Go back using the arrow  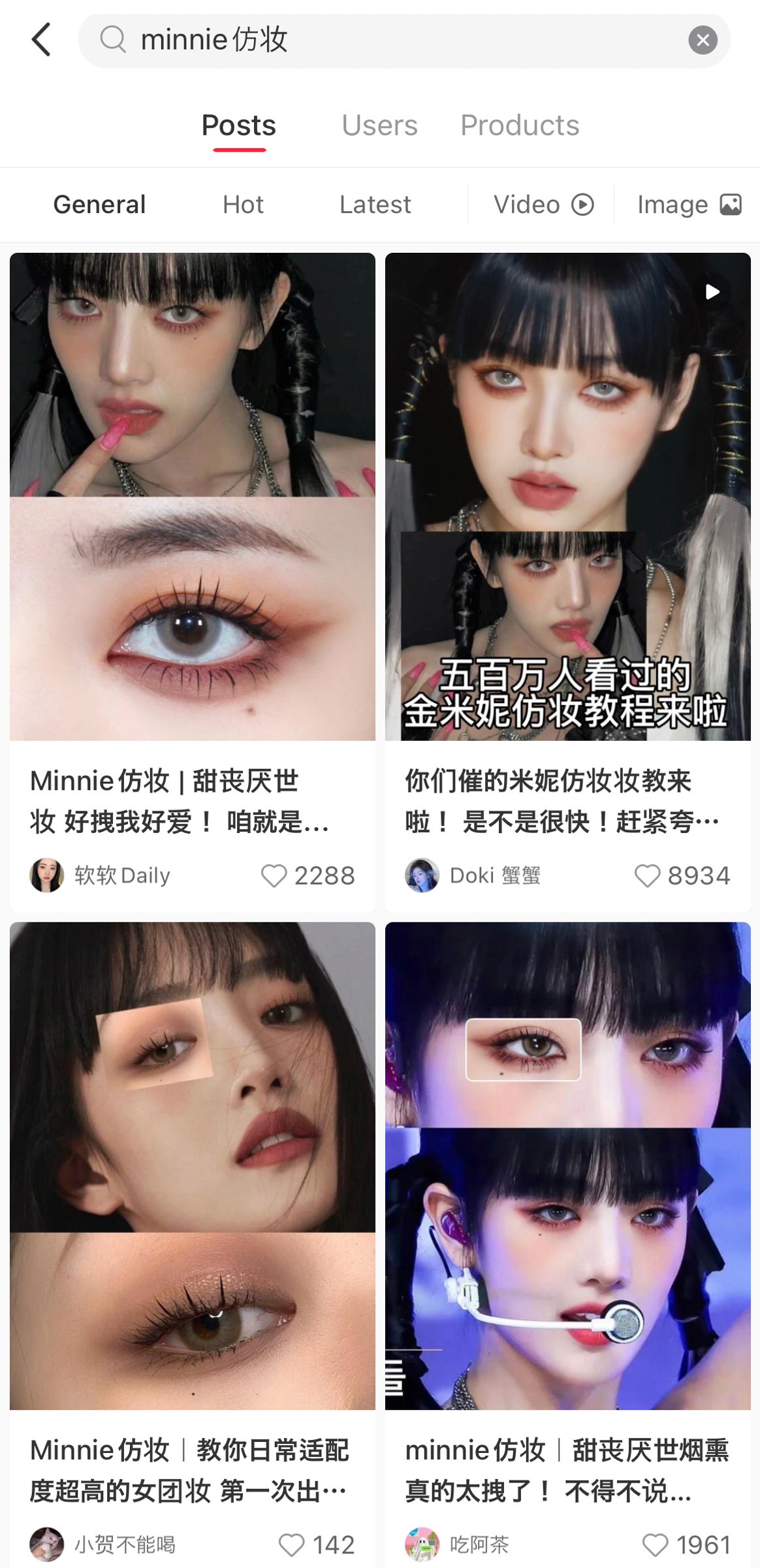(x=41, y=40)
